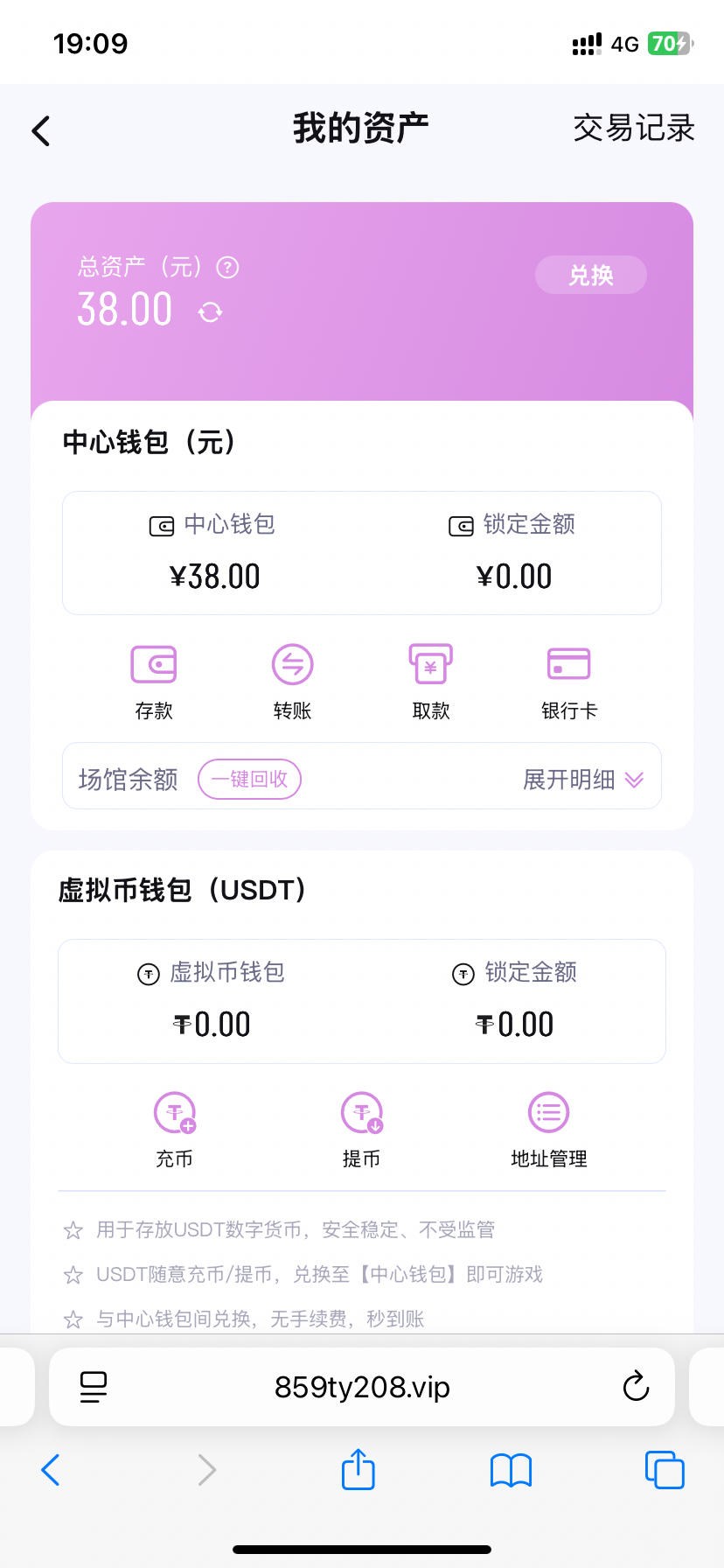This screenshot has height=1568, width=724.
Task: Open 充币 to deposit USDT
Action: pos(175,1130)
